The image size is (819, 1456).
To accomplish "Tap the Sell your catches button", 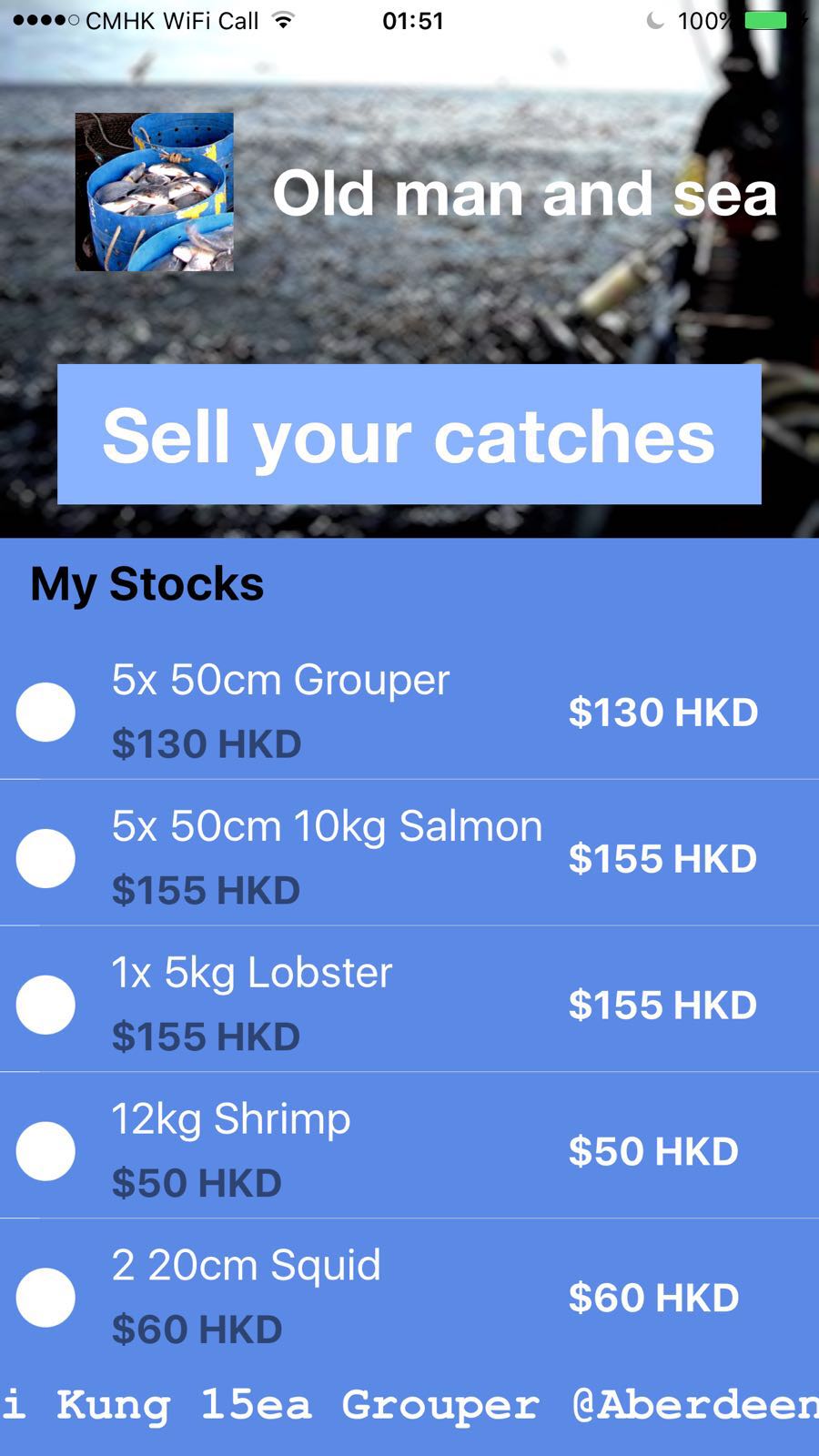I will click(409, 435).
